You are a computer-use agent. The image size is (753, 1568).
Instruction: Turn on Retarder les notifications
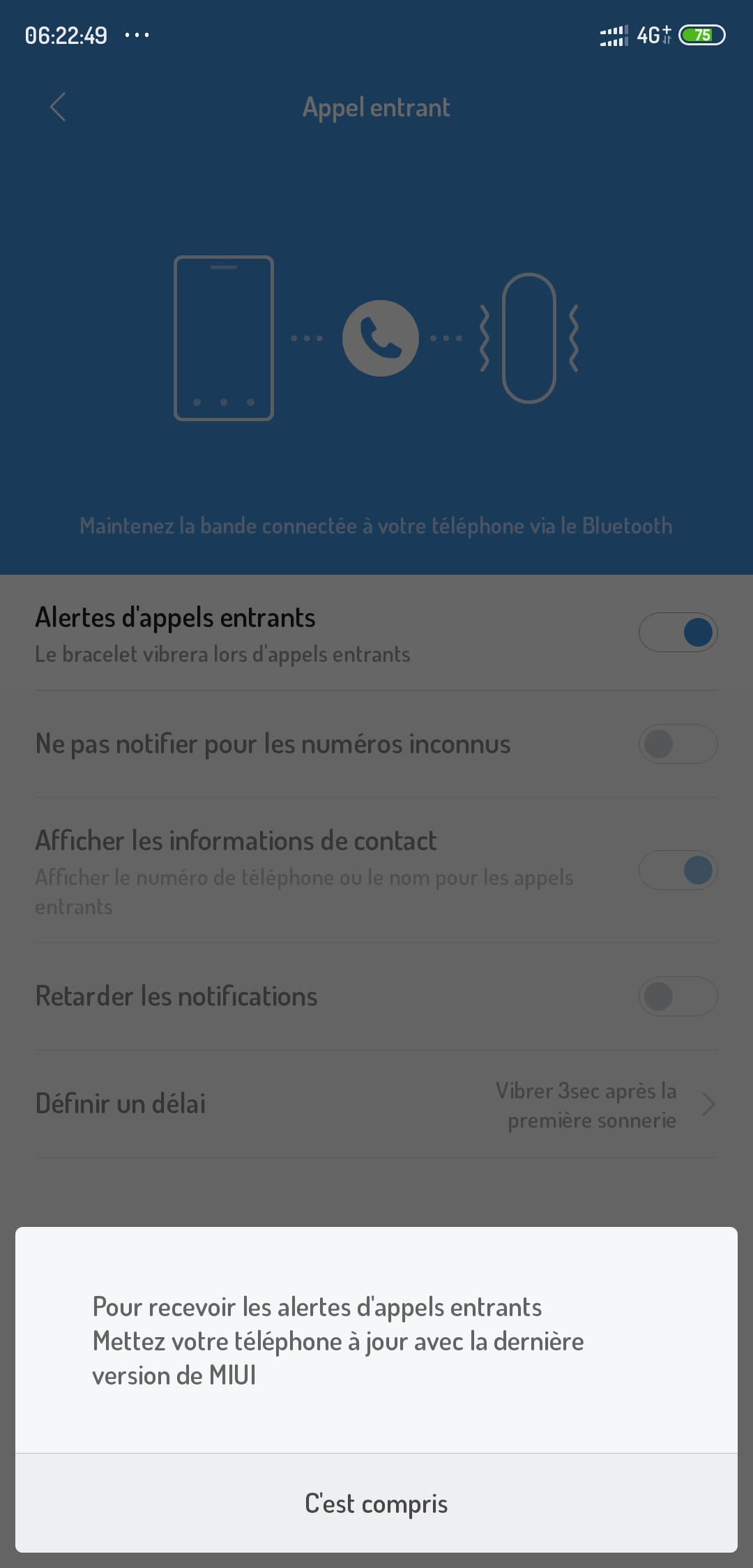(678, 996)
